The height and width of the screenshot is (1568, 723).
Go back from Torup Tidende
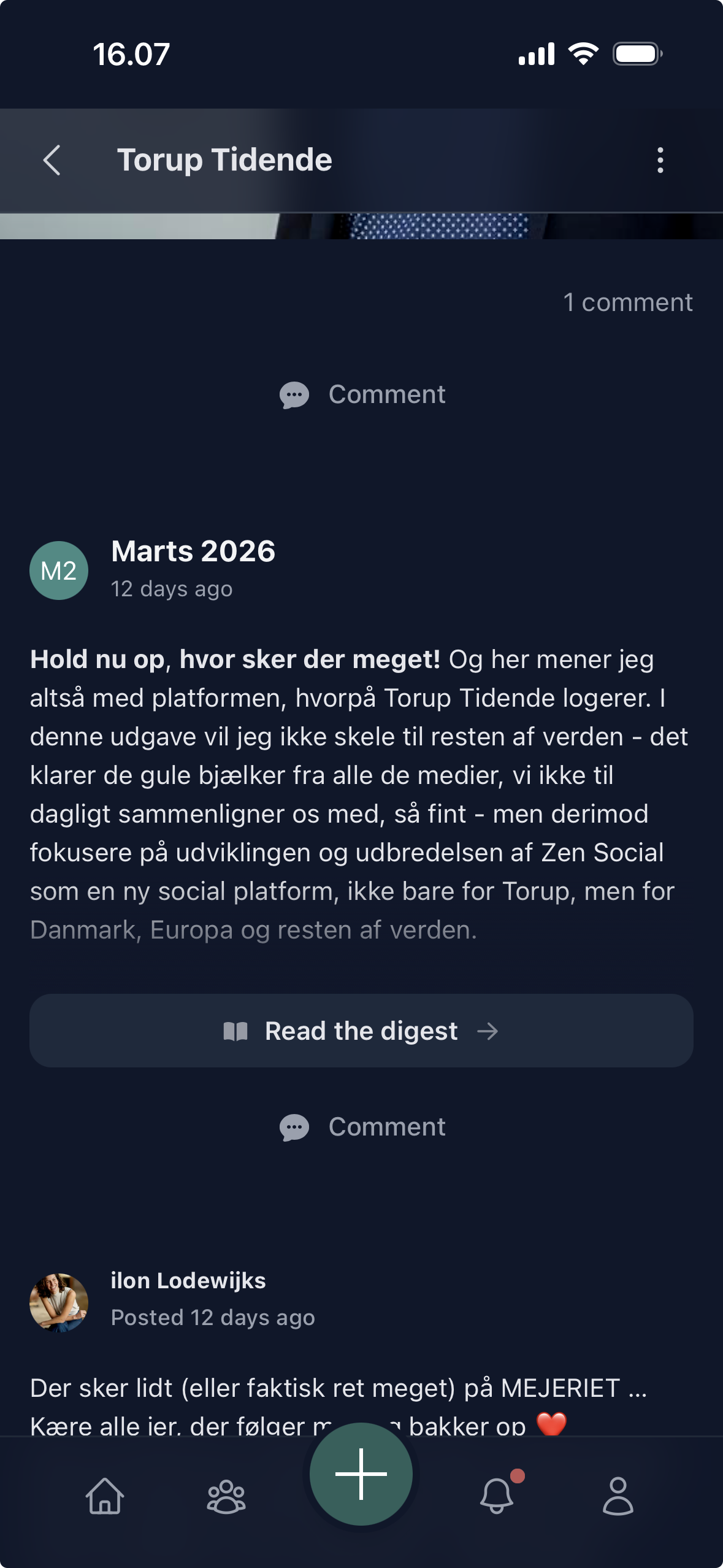tap(52, 160)
